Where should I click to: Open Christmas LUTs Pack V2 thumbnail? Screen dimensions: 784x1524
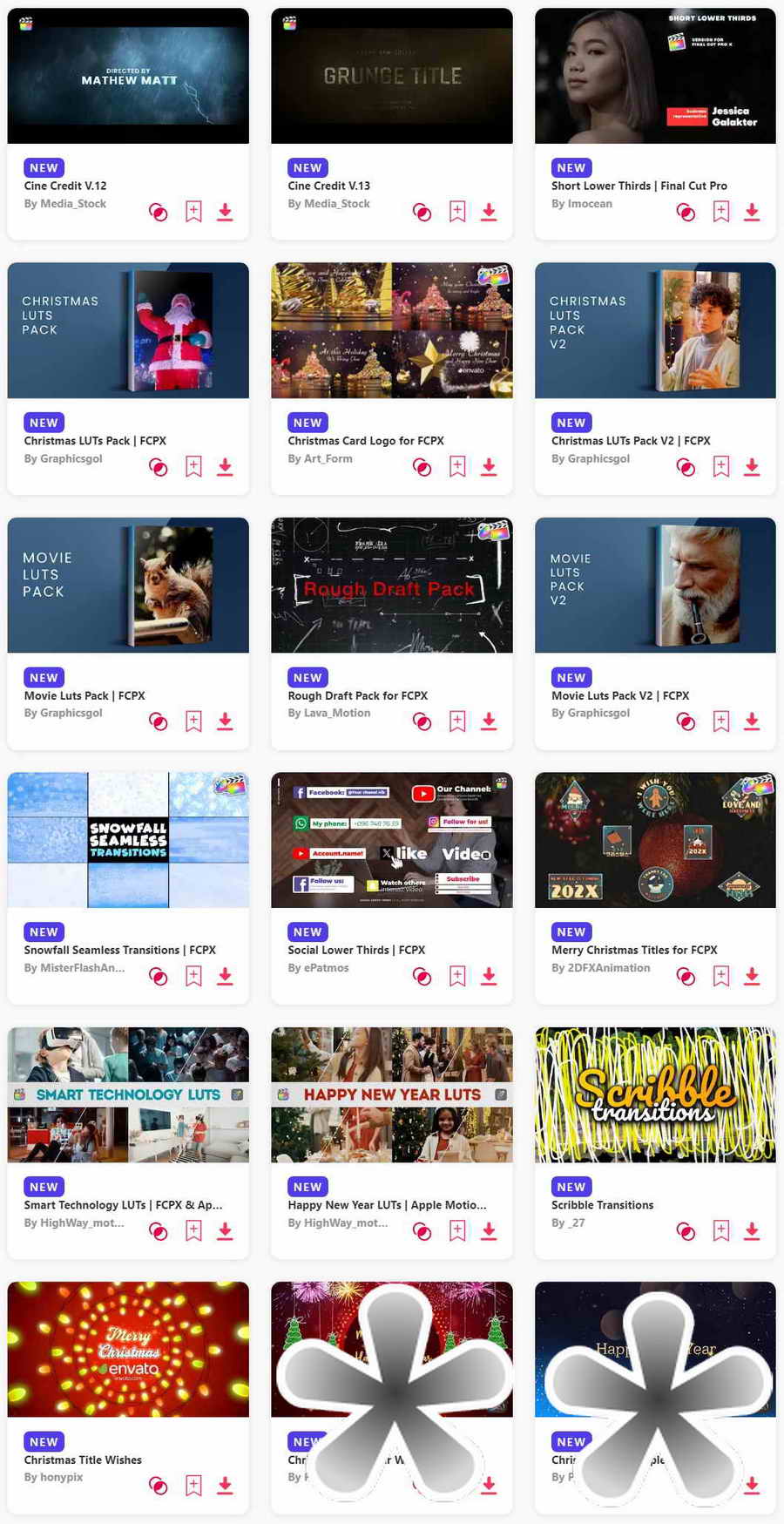(x=655, y=330)
